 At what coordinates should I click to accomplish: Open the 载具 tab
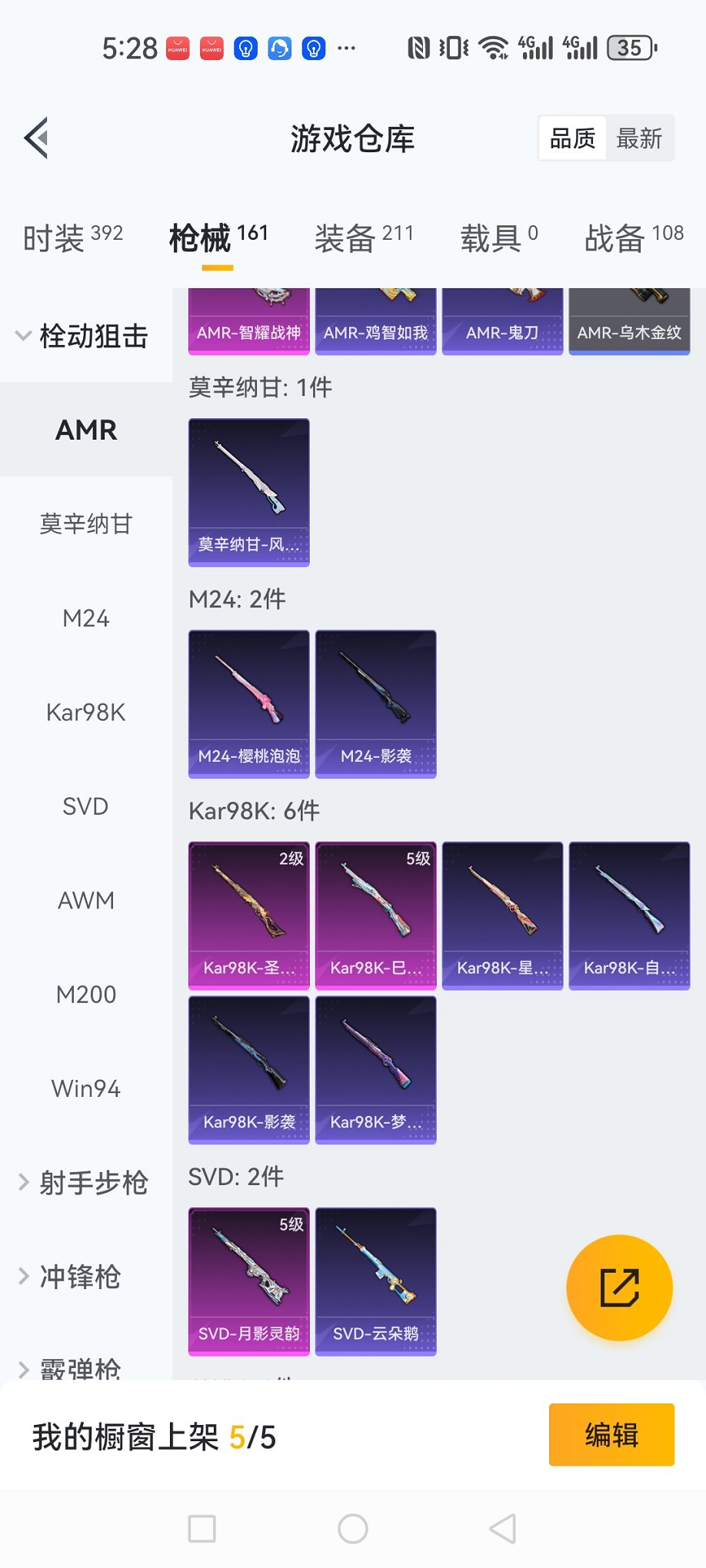(x=499, y=238)
